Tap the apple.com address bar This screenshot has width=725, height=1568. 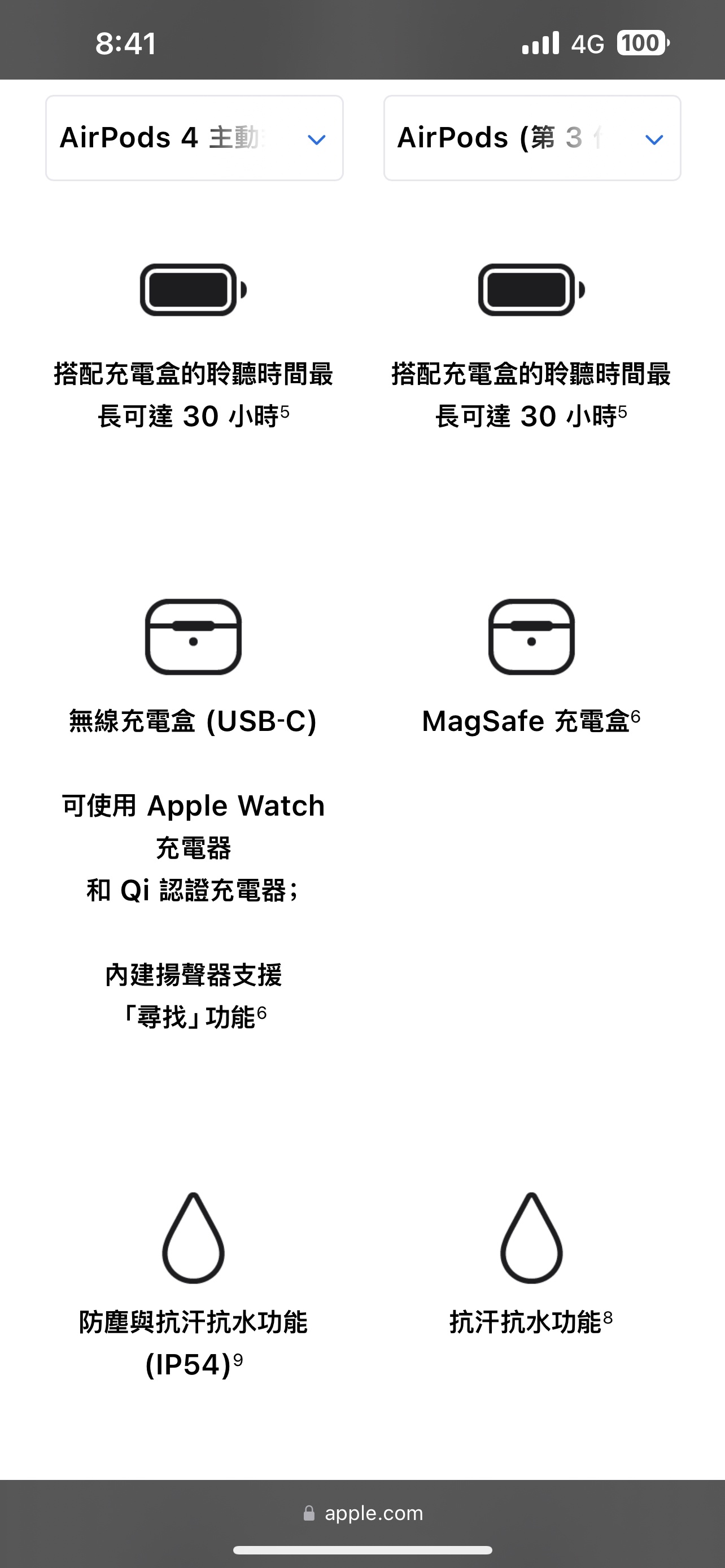tap(363, 1513)
